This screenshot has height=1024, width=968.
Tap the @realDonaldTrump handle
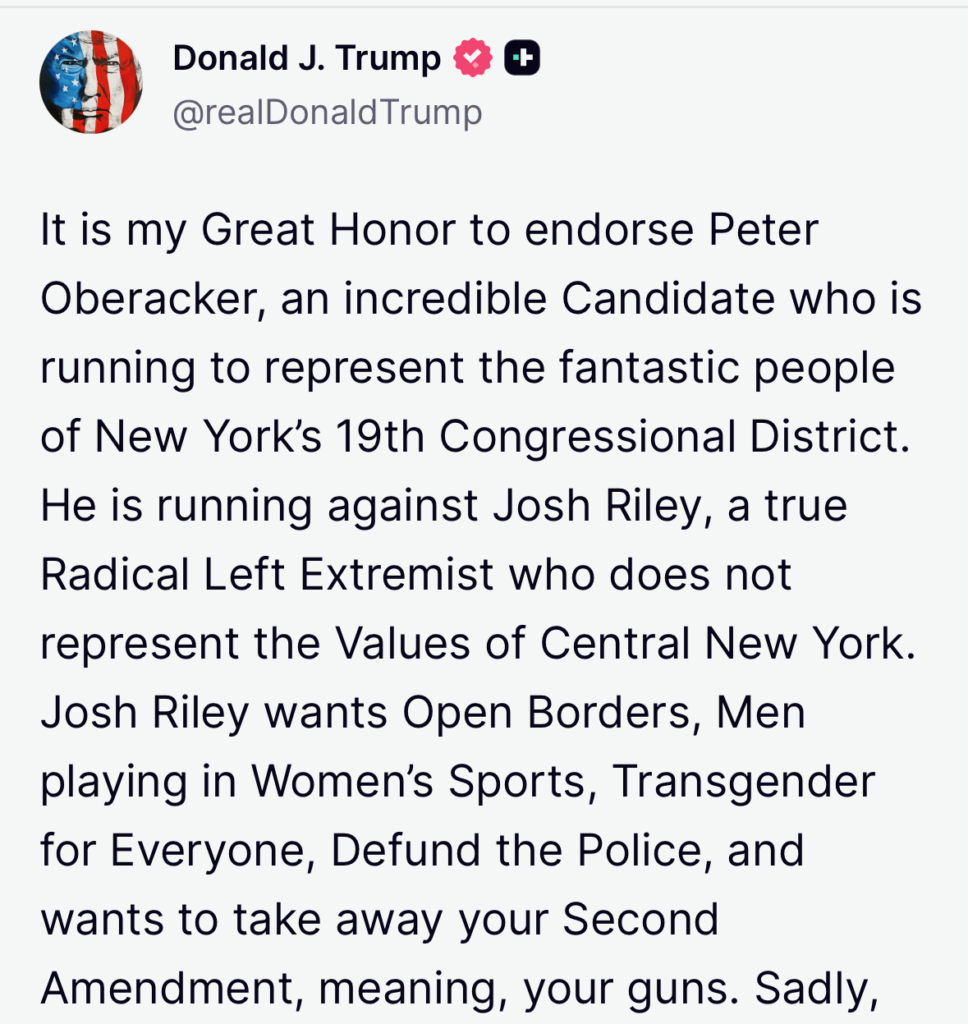(327, 113)
